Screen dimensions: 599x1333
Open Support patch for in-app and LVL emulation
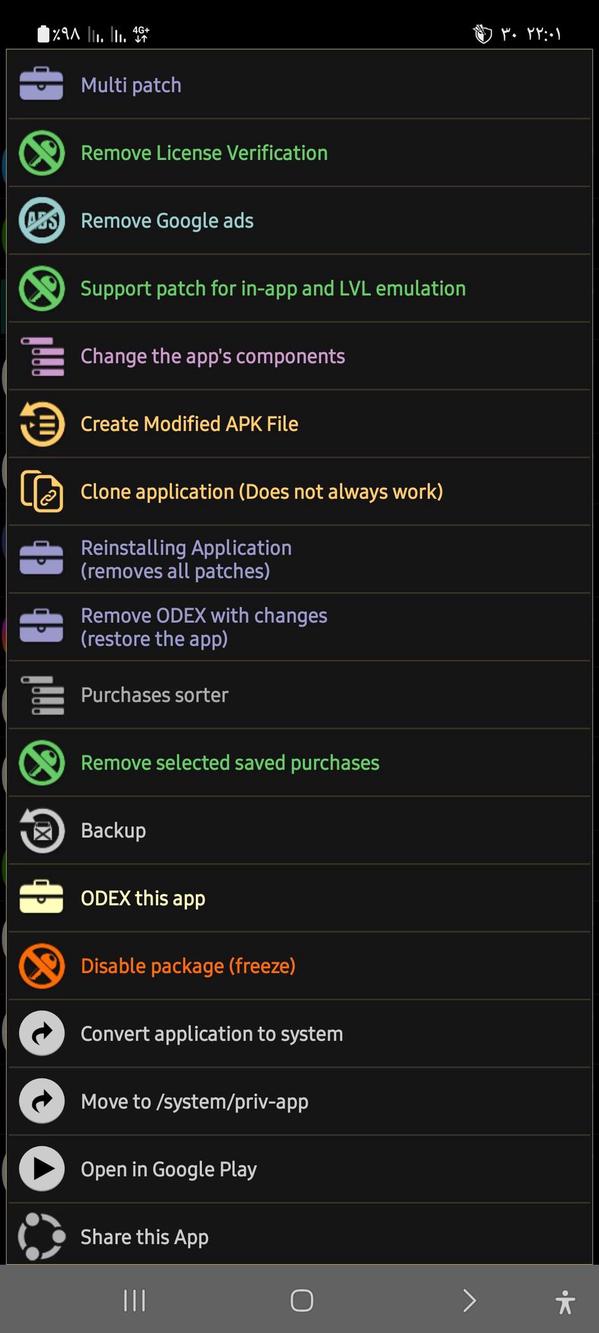pyautogui.click(x=299, y=288)
